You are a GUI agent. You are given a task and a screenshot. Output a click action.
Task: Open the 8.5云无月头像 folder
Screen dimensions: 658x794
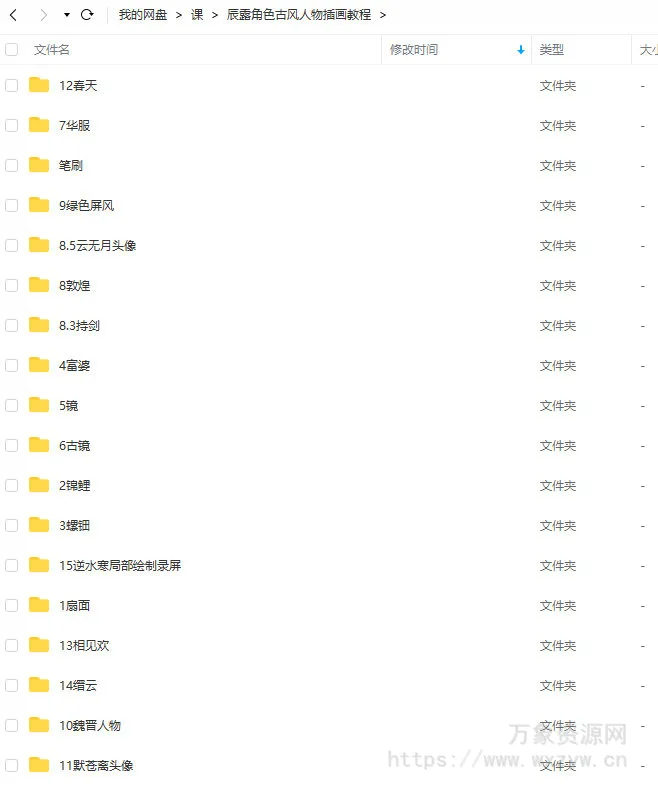[97, 246]
